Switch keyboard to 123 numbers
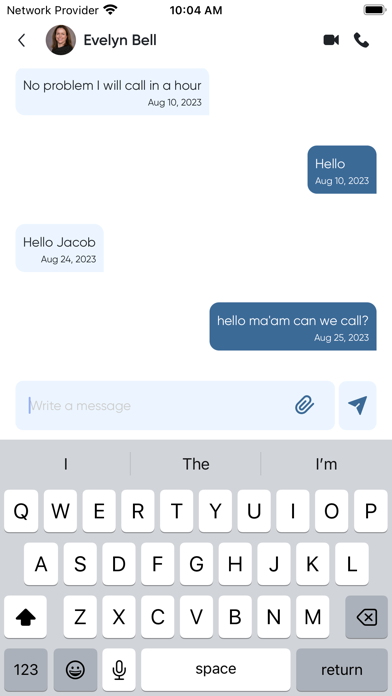 point(26,669)
